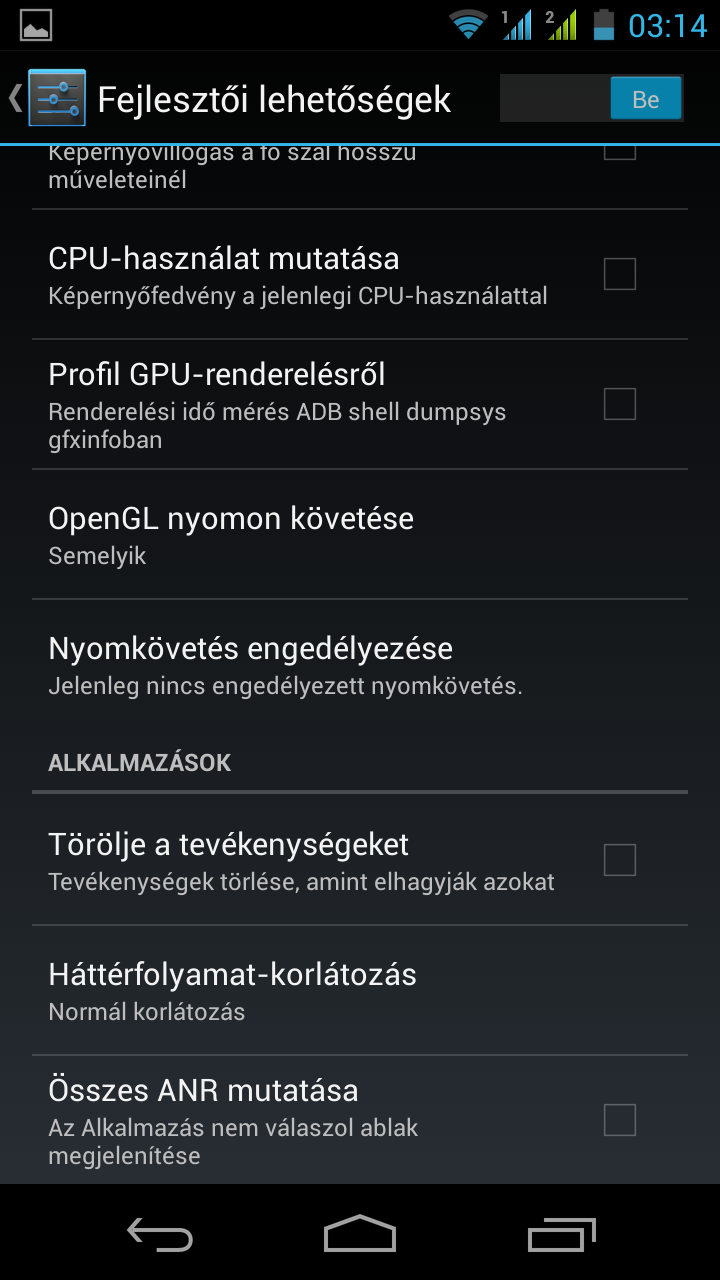Go to the home screen

click(360, 1234)
